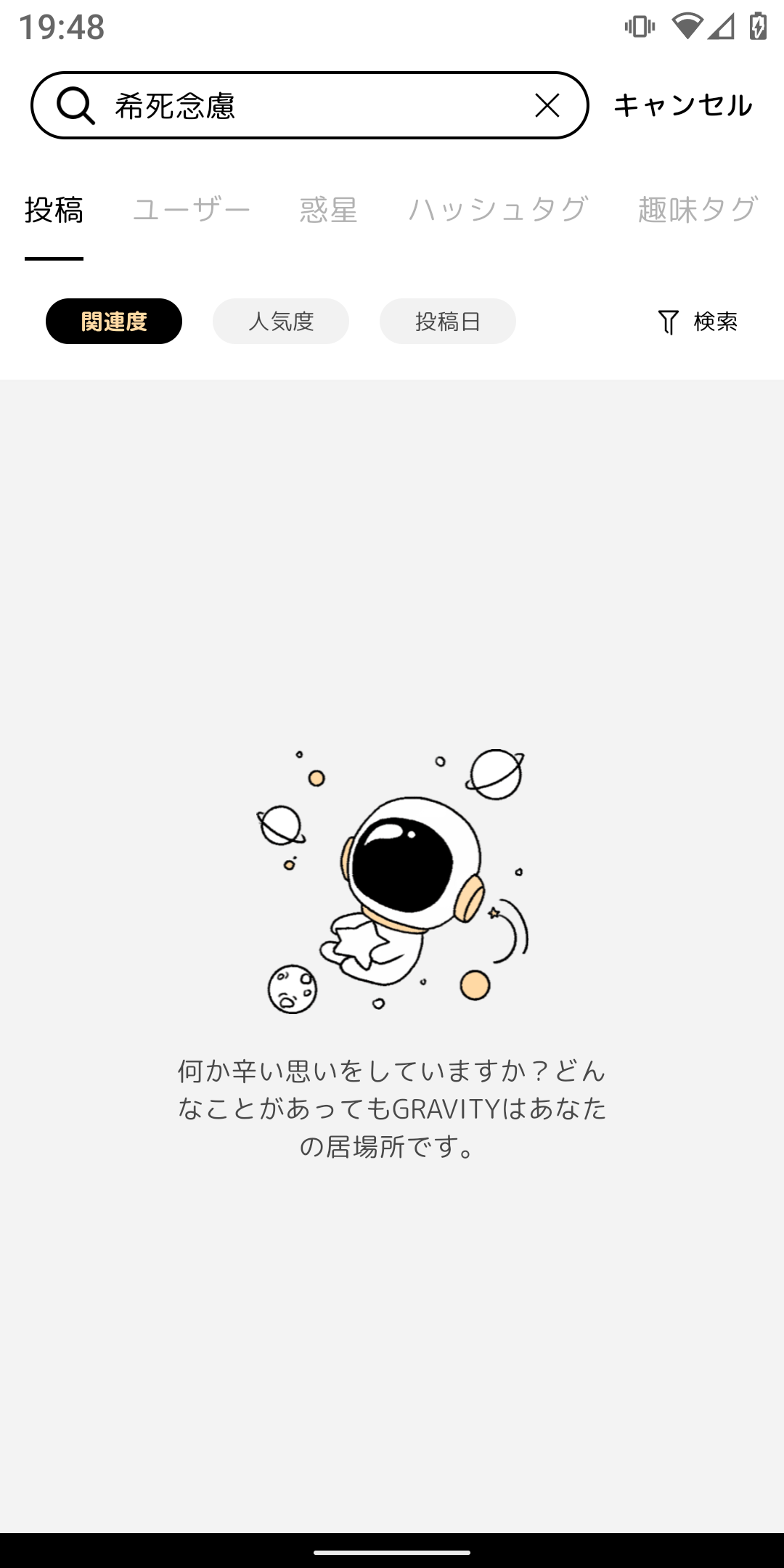The width and height of the screenshot is (784, 1568).
Task: Sort results by 人気度
Action: tap(281, 321)
